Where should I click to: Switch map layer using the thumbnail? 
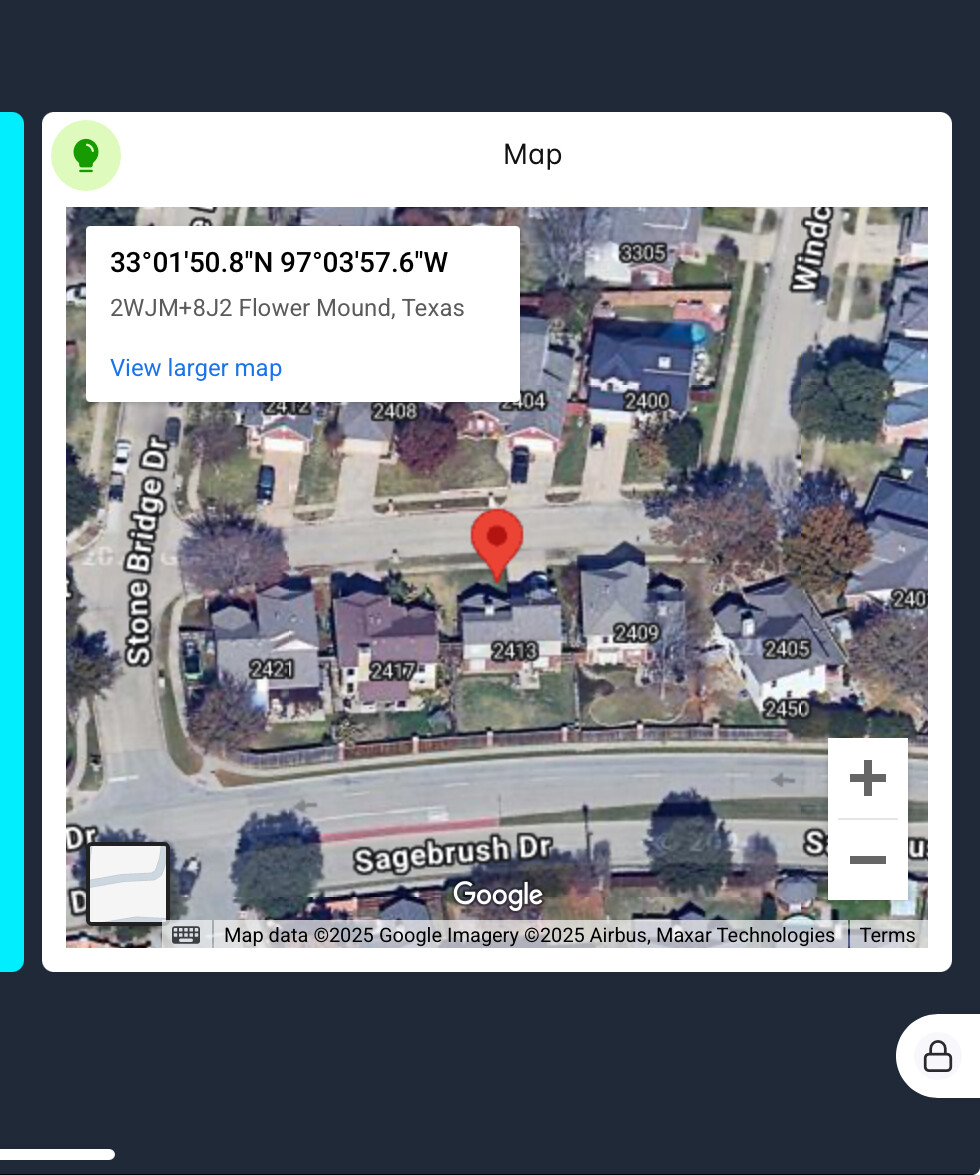128,883
